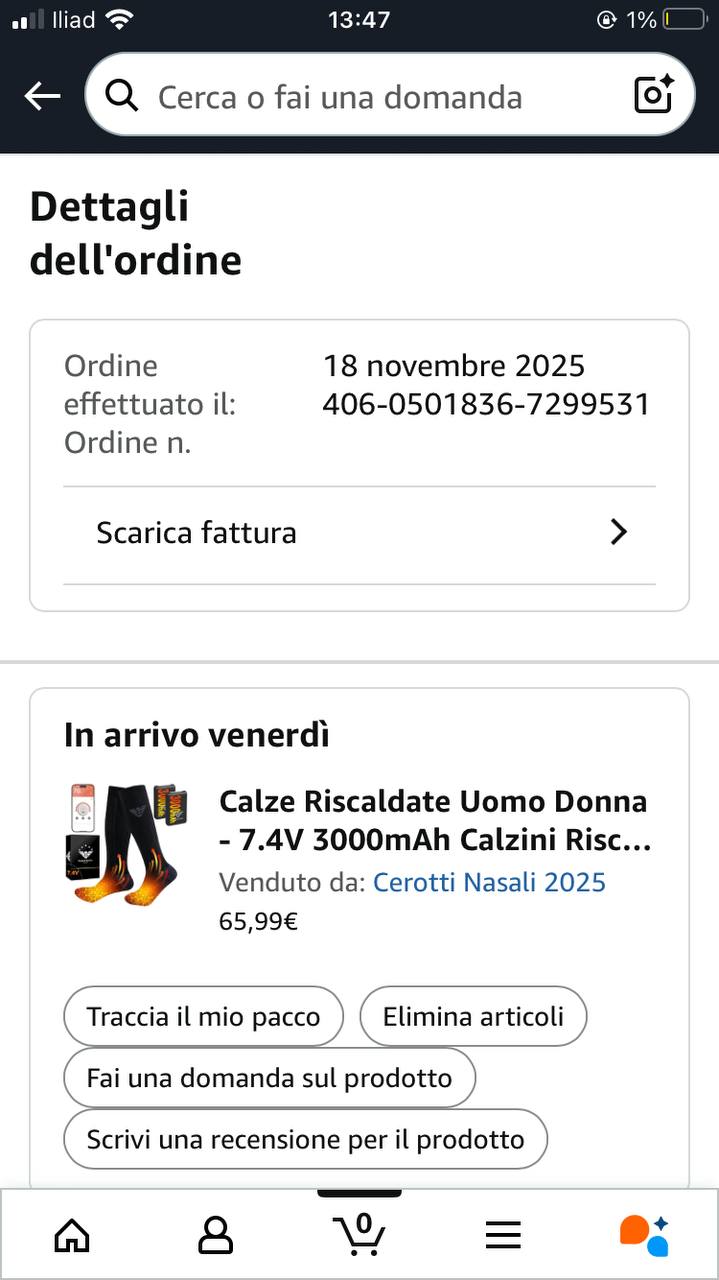Open the camera lens search icon

[654, 95]
